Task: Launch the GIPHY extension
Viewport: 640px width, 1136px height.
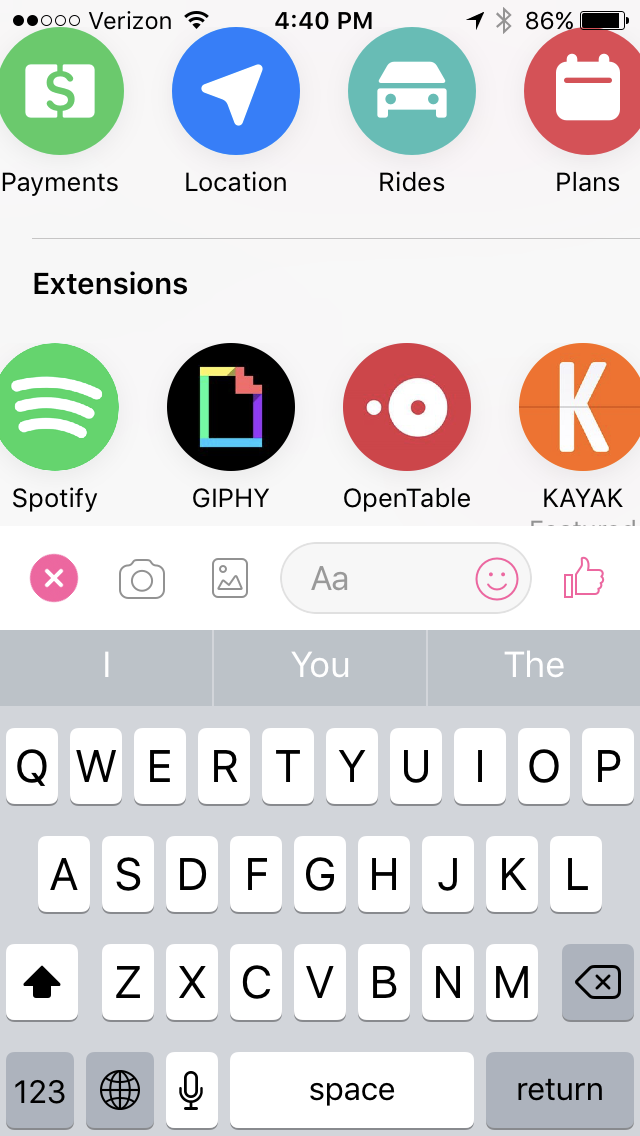Action: [231, 406]
